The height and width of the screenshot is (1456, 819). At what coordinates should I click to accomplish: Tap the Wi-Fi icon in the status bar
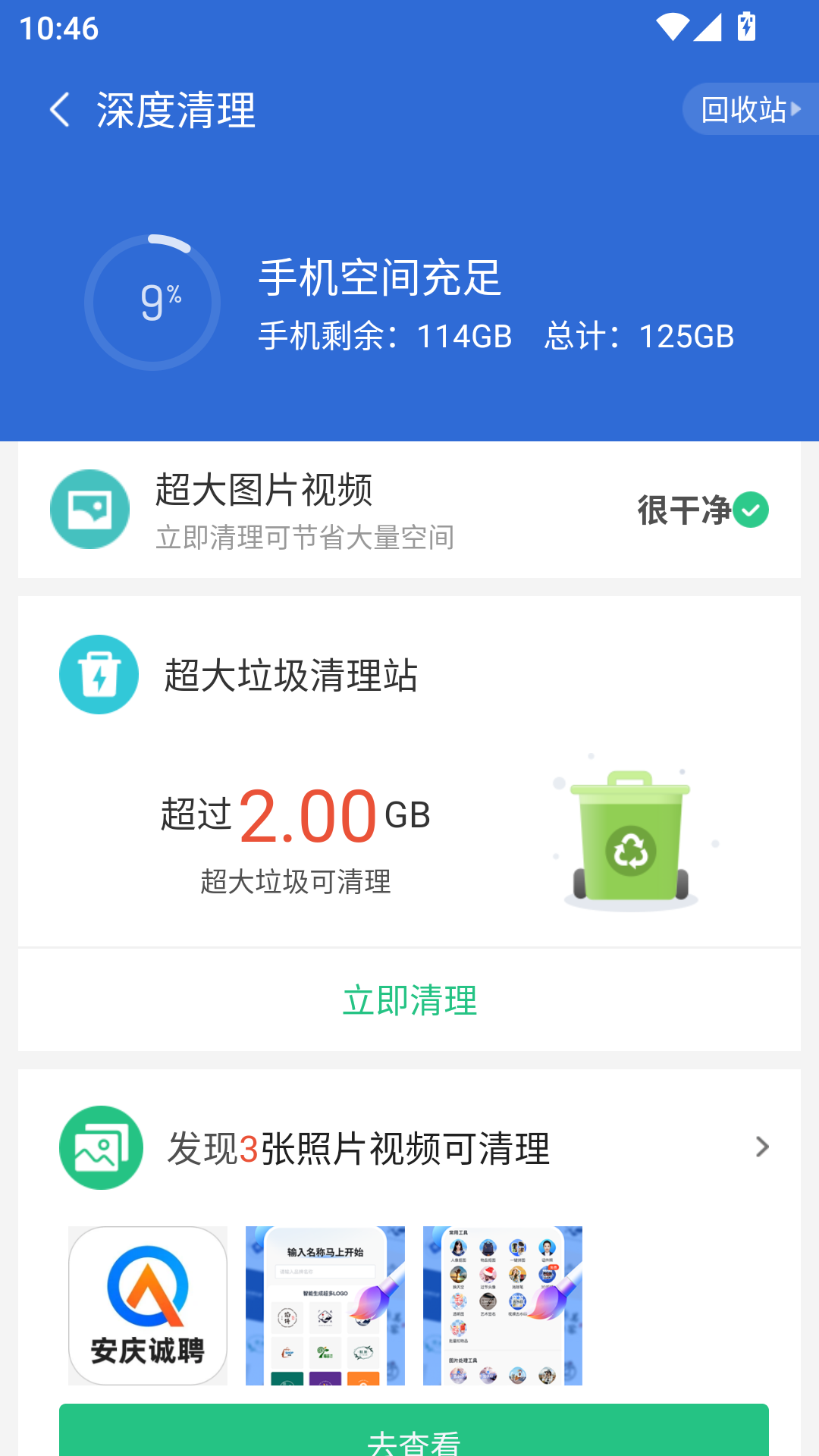[x=671, y=25]
